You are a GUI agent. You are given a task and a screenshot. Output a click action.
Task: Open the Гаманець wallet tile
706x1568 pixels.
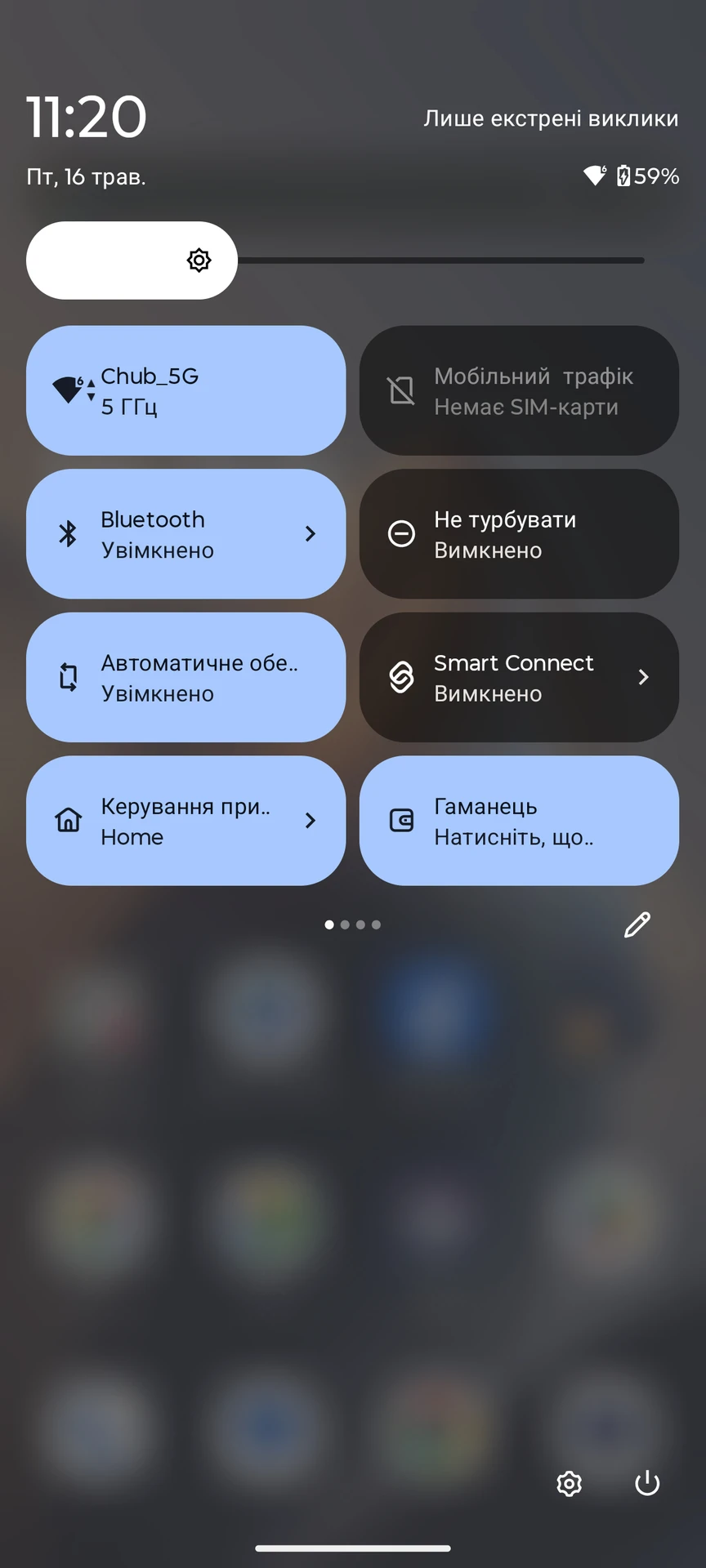519,821
